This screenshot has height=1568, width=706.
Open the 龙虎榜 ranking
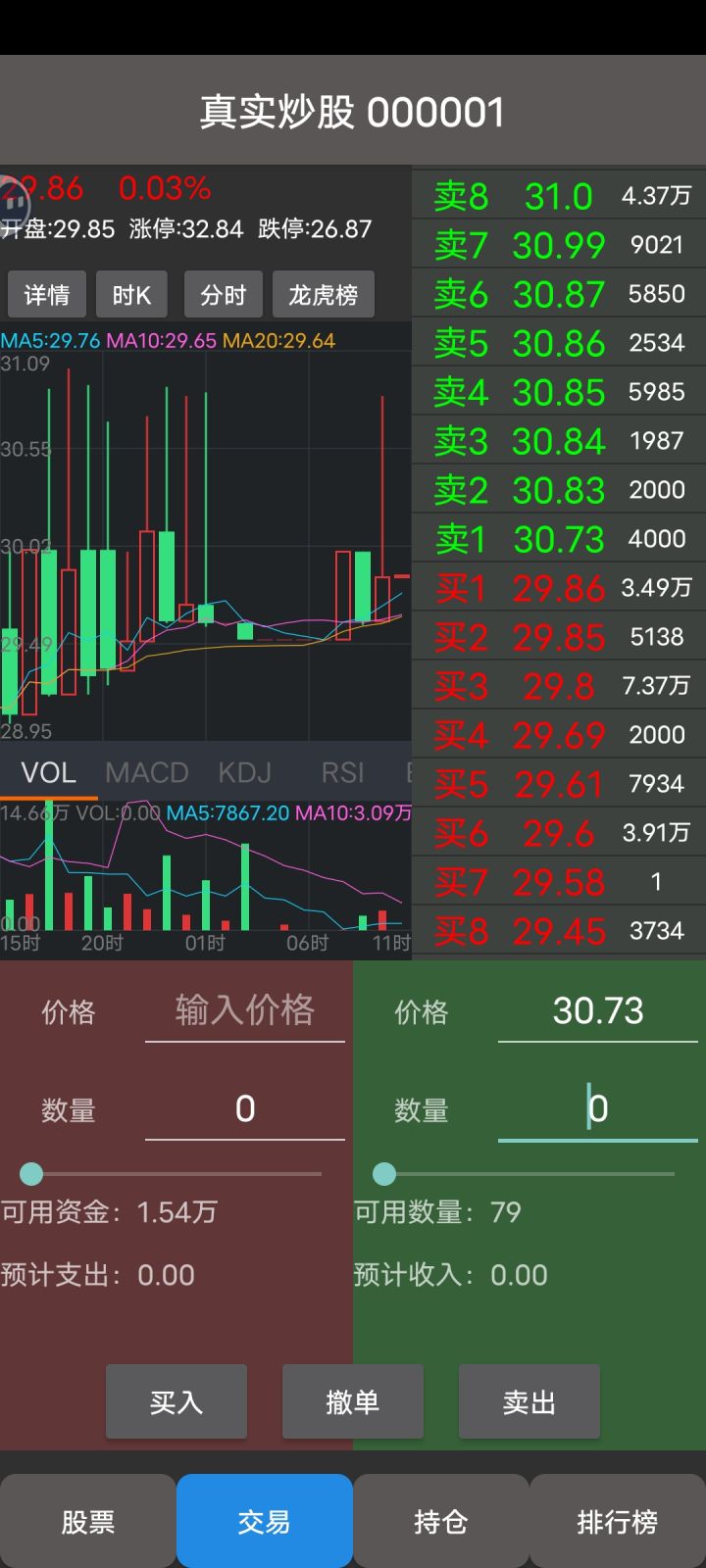[323, 295]
